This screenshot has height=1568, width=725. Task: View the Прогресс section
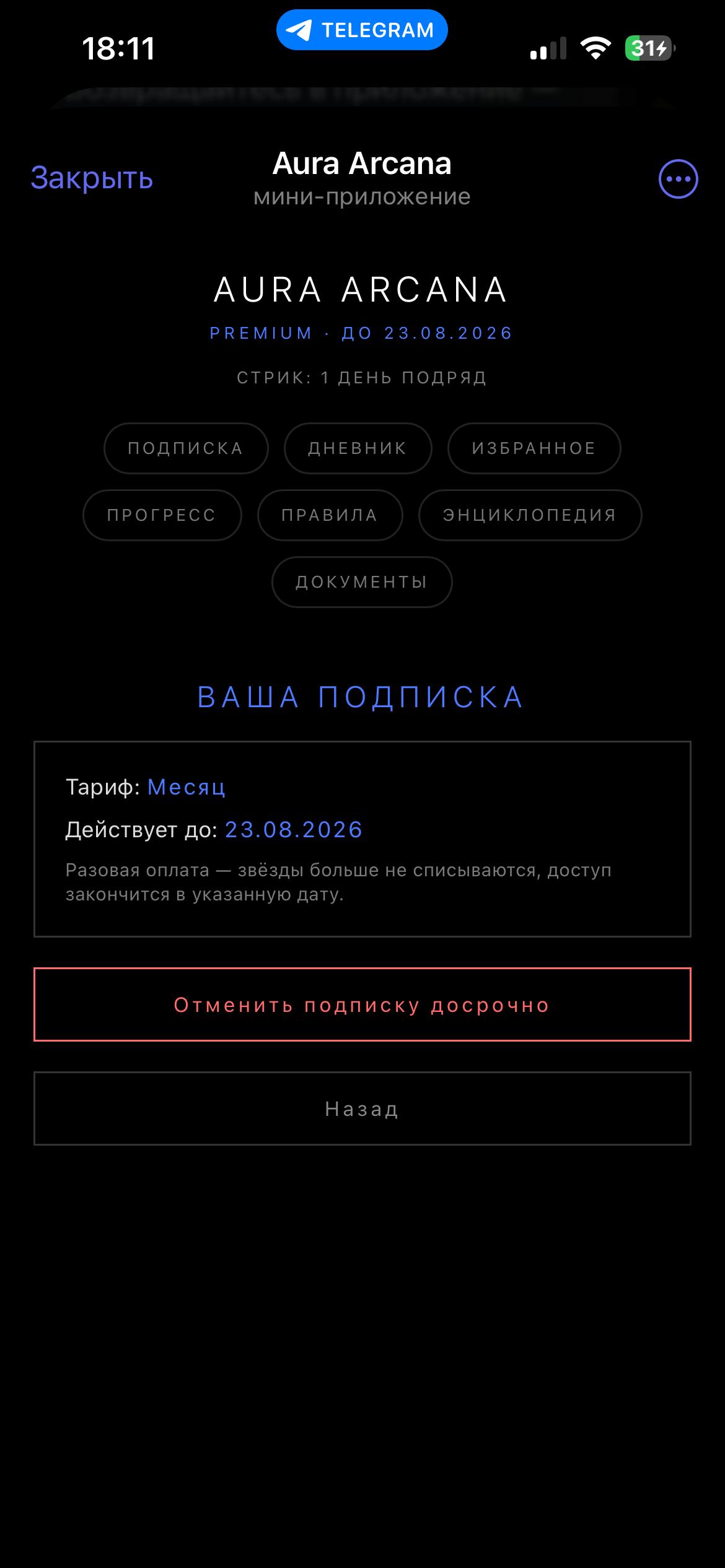click(x=162, y=515)
